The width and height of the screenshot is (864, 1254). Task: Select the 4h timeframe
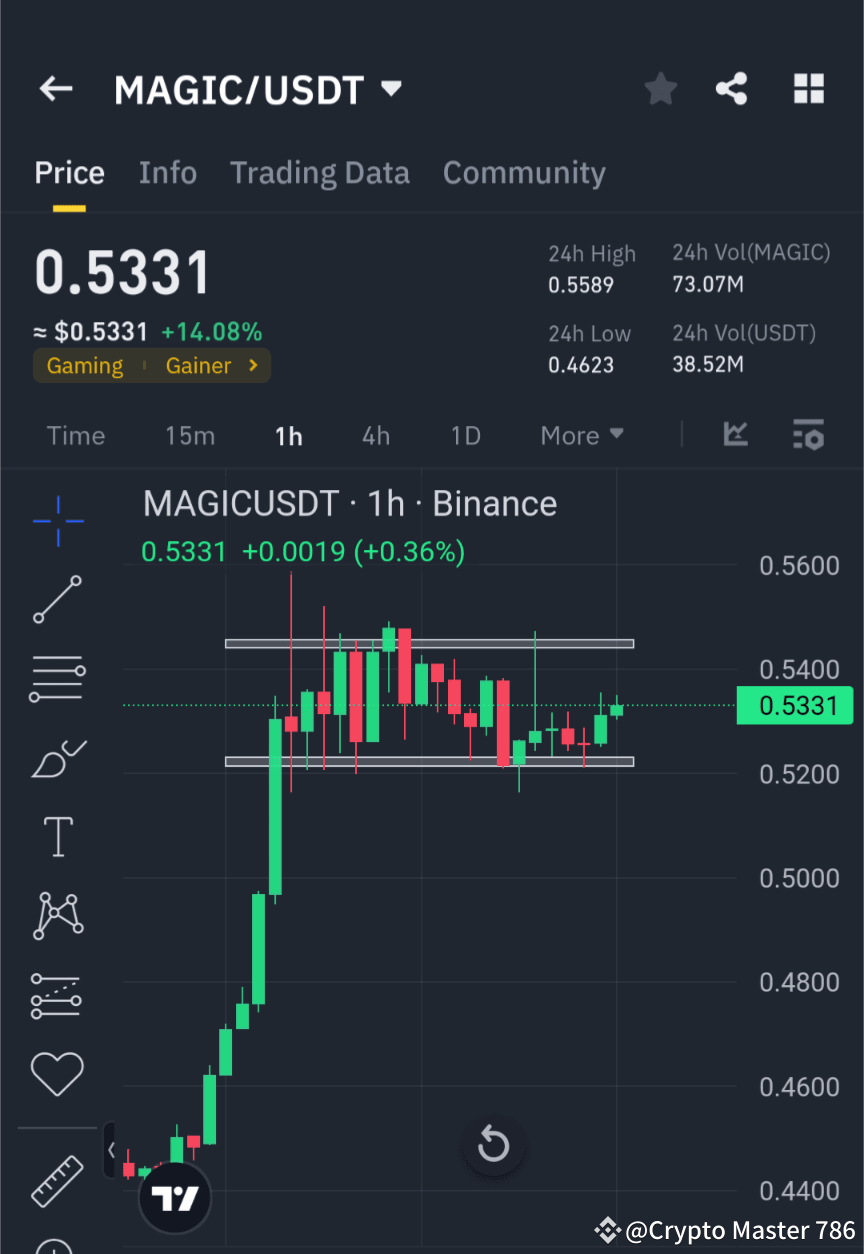pos(375,435)
